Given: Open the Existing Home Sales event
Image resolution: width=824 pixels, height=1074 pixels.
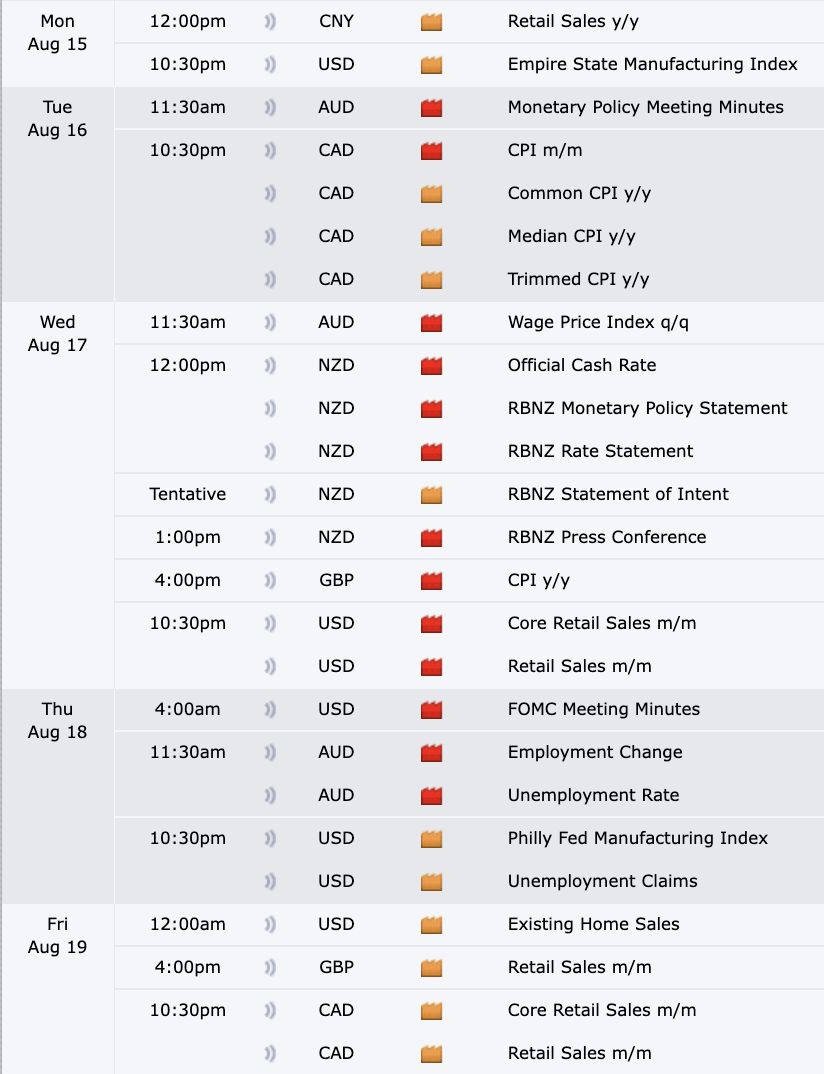Looking at the screenshot, I should pyautogui.click(x=593, y=925).
